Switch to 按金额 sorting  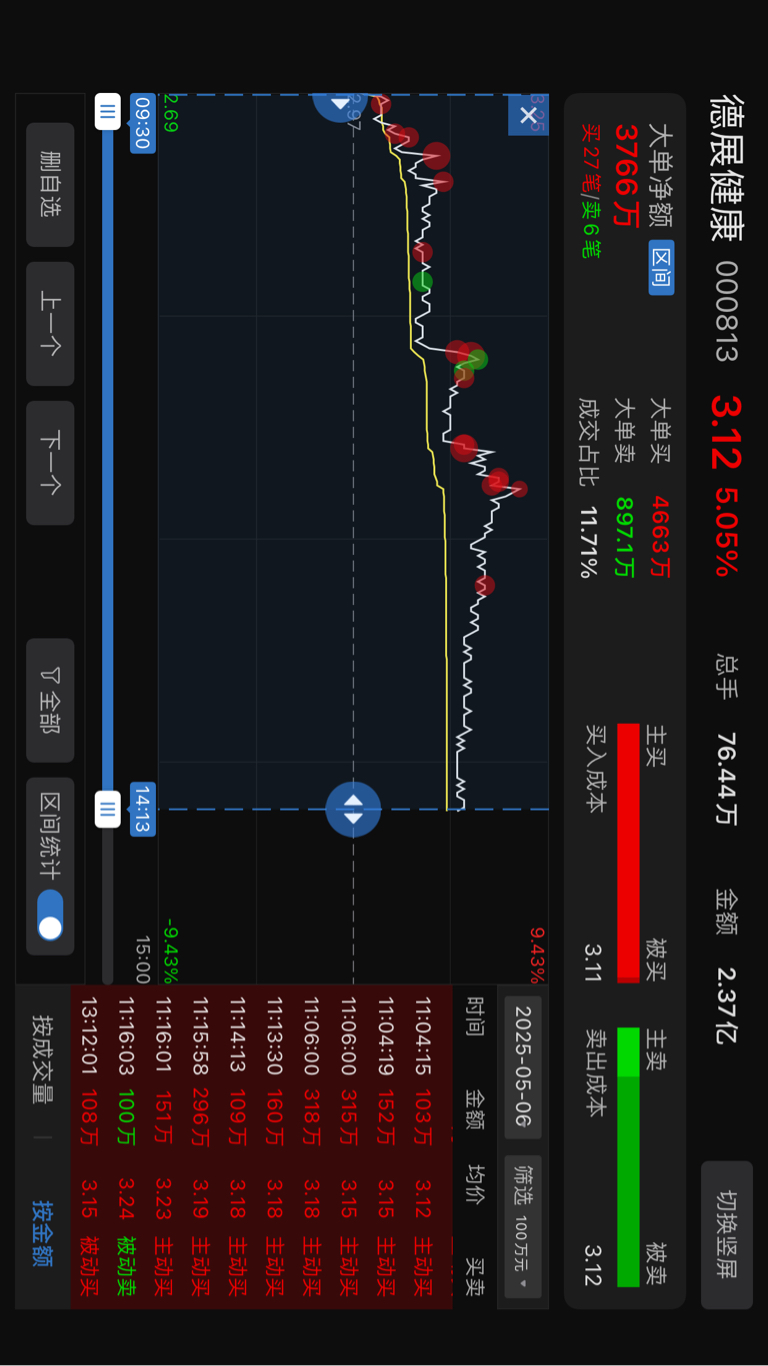pos(42,1234)
